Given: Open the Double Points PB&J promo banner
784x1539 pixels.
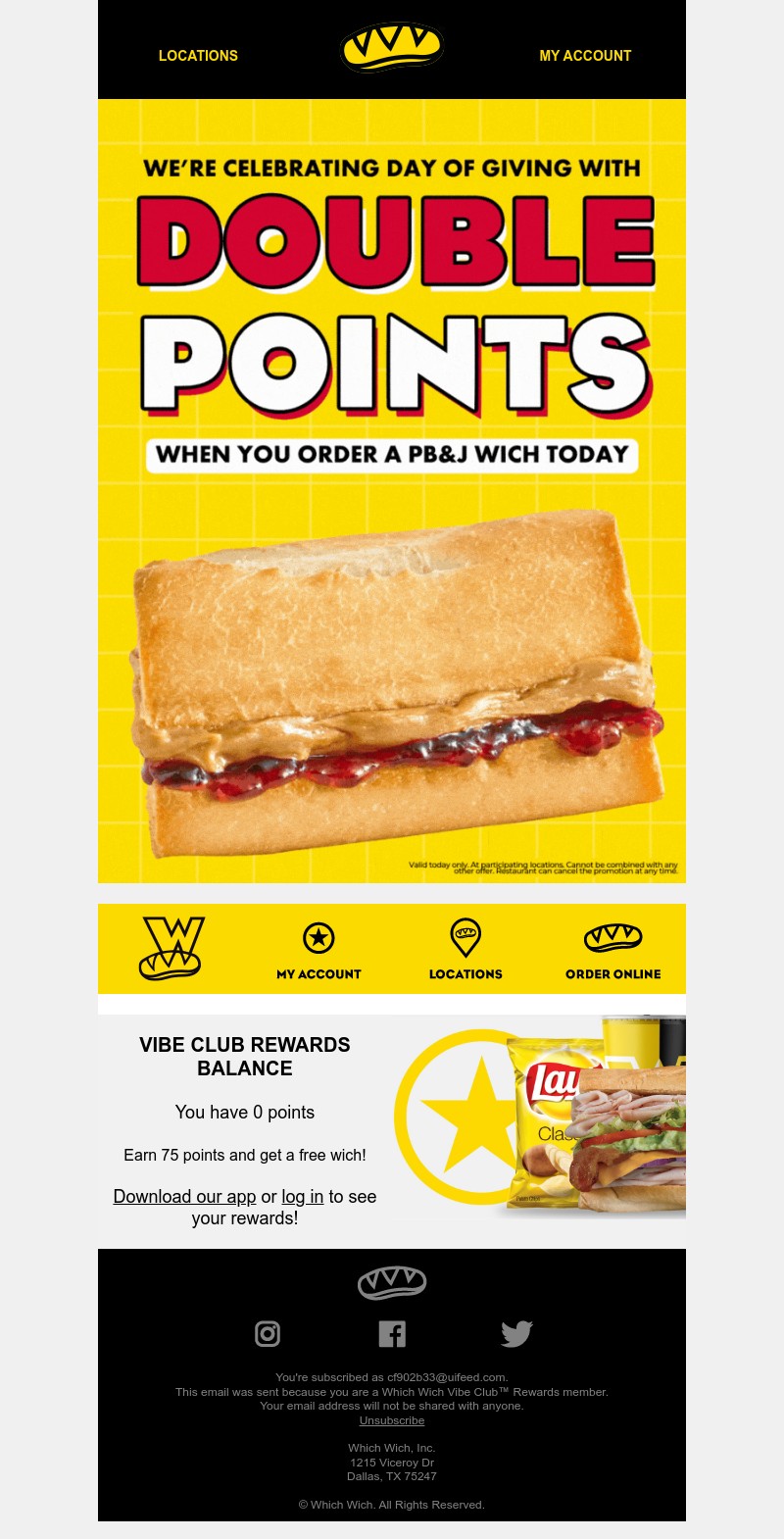Looking at the screenshot, I should [392, 490].
